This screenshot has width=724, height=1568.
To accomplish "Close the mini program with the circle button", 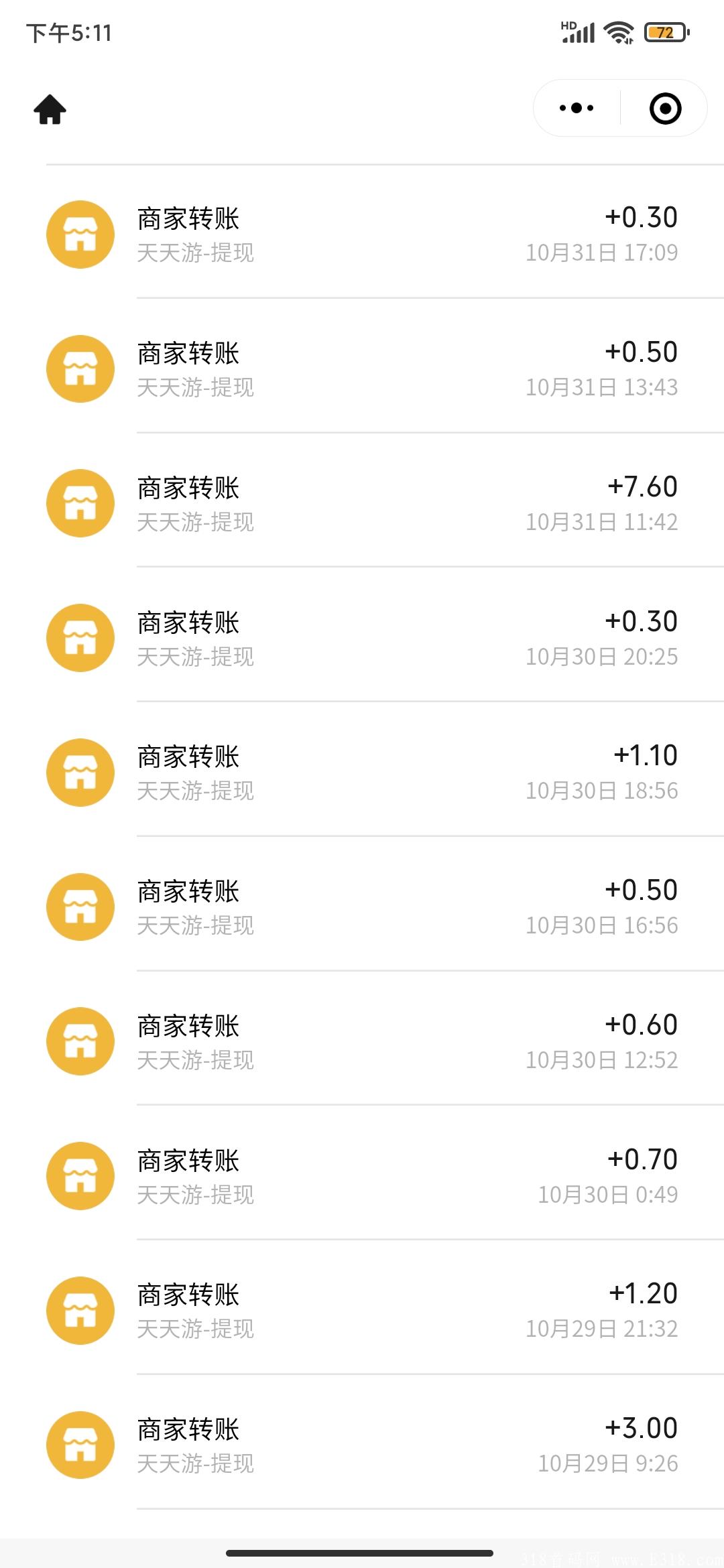I will pyautogui.click(x=665, y=109).
